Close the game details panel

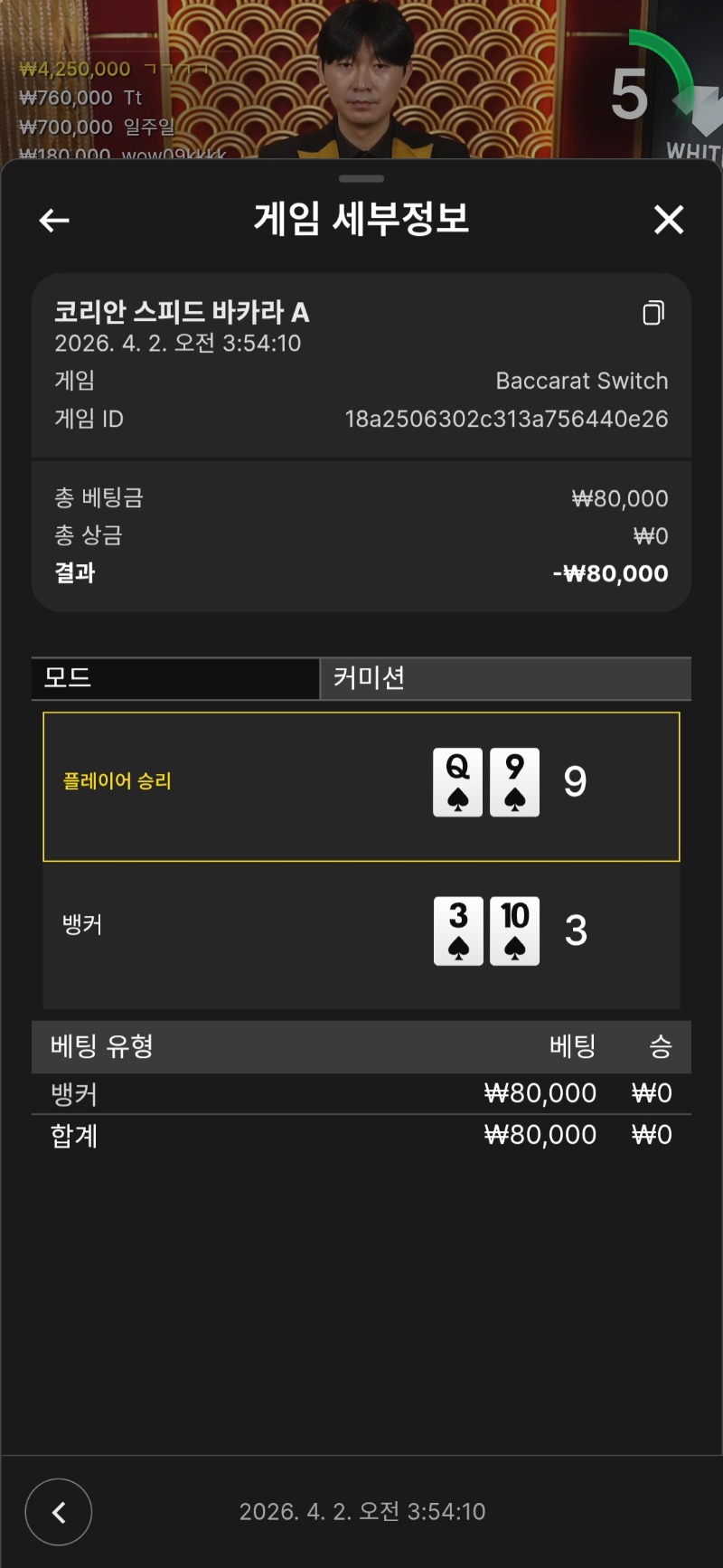tap(669, 220)
